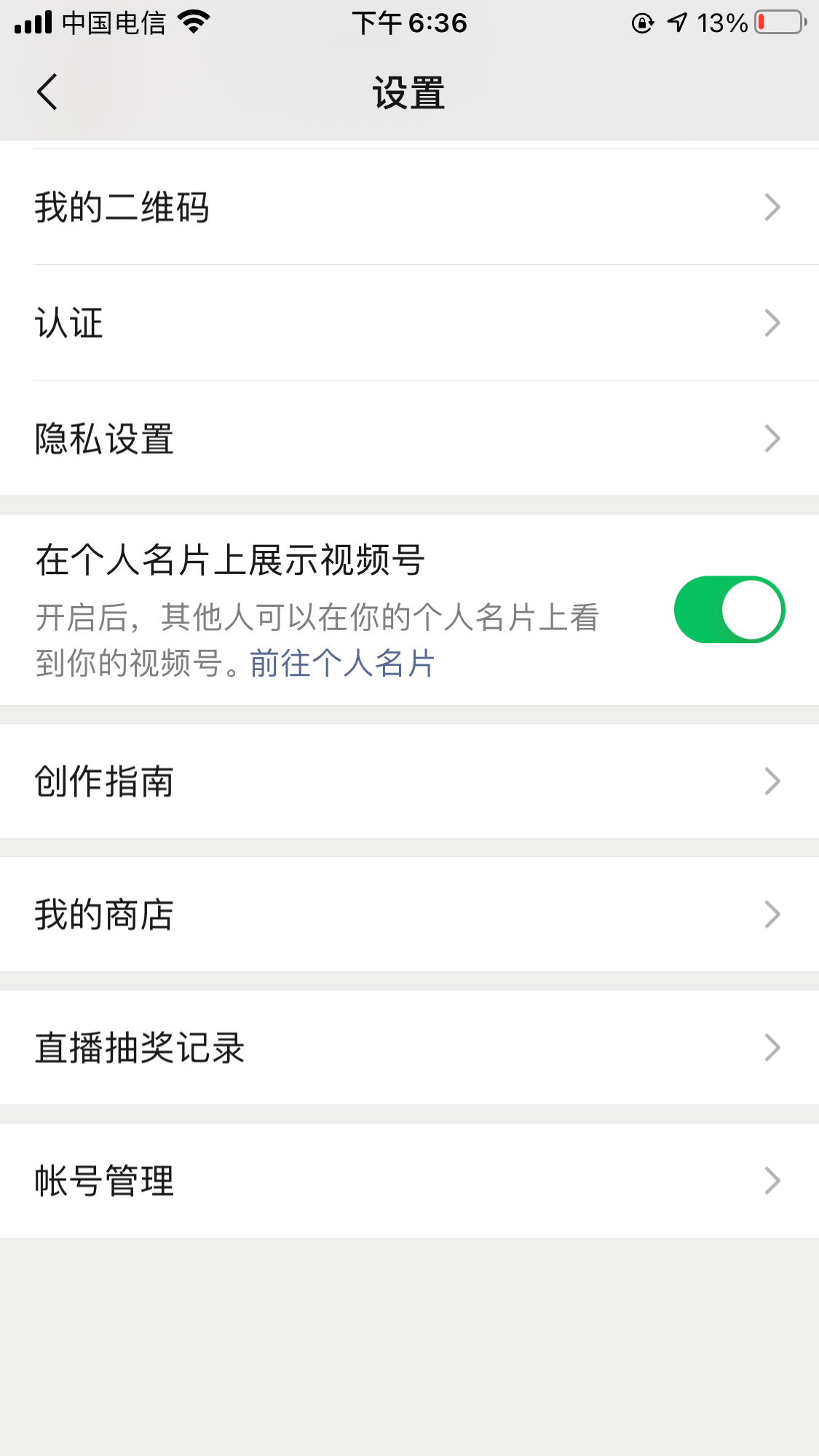Screen dimensions: 819x1456
Task: Toggle off 在个人名片上展示视频号
Action: point(729,610)
